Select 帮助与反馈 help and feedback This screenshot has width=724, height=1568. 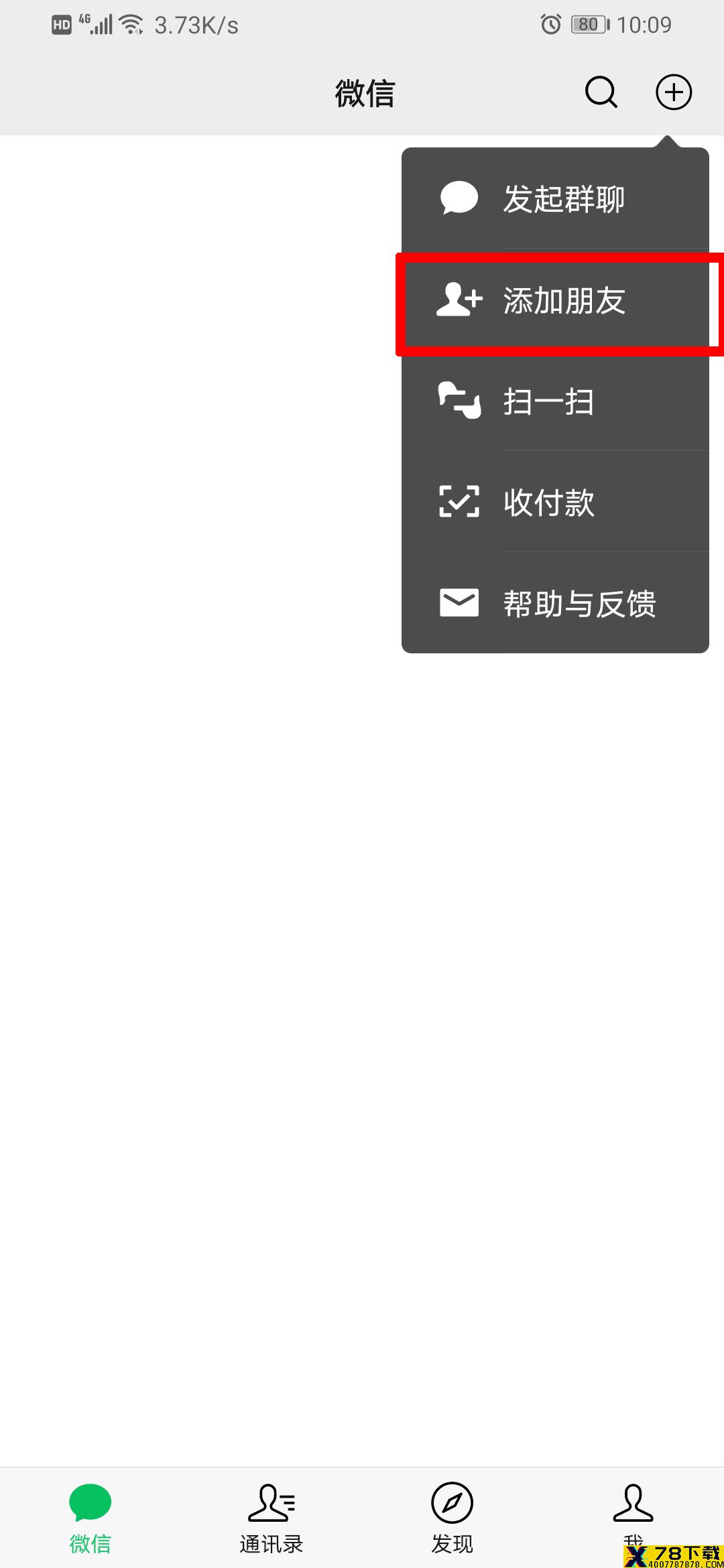555,603
